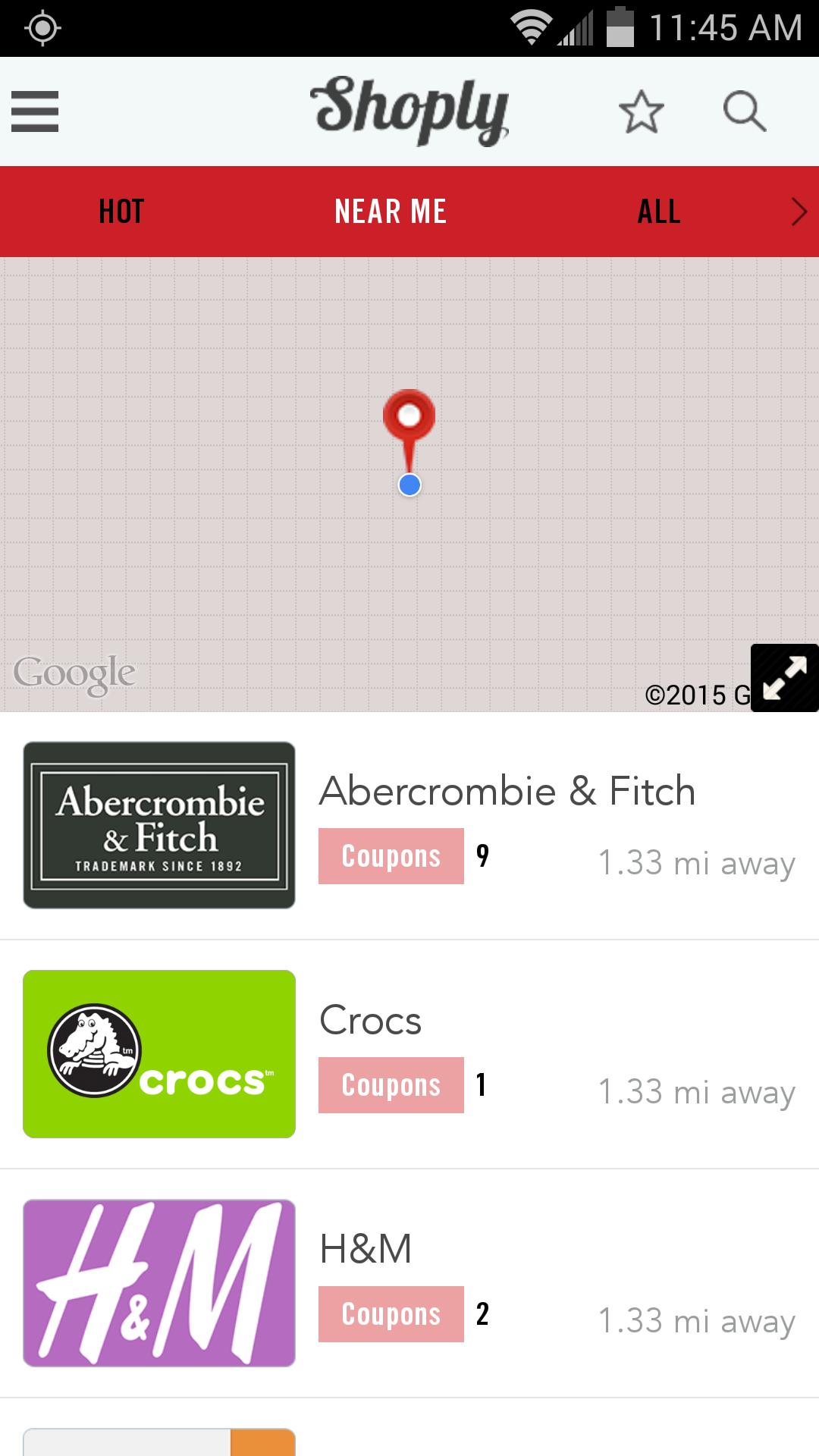The width and height of the screenshot is (819, 1456).
Task: View coupons for Abercrombie & Fitch
Action: pyautogui.click(x=391, y=856)
